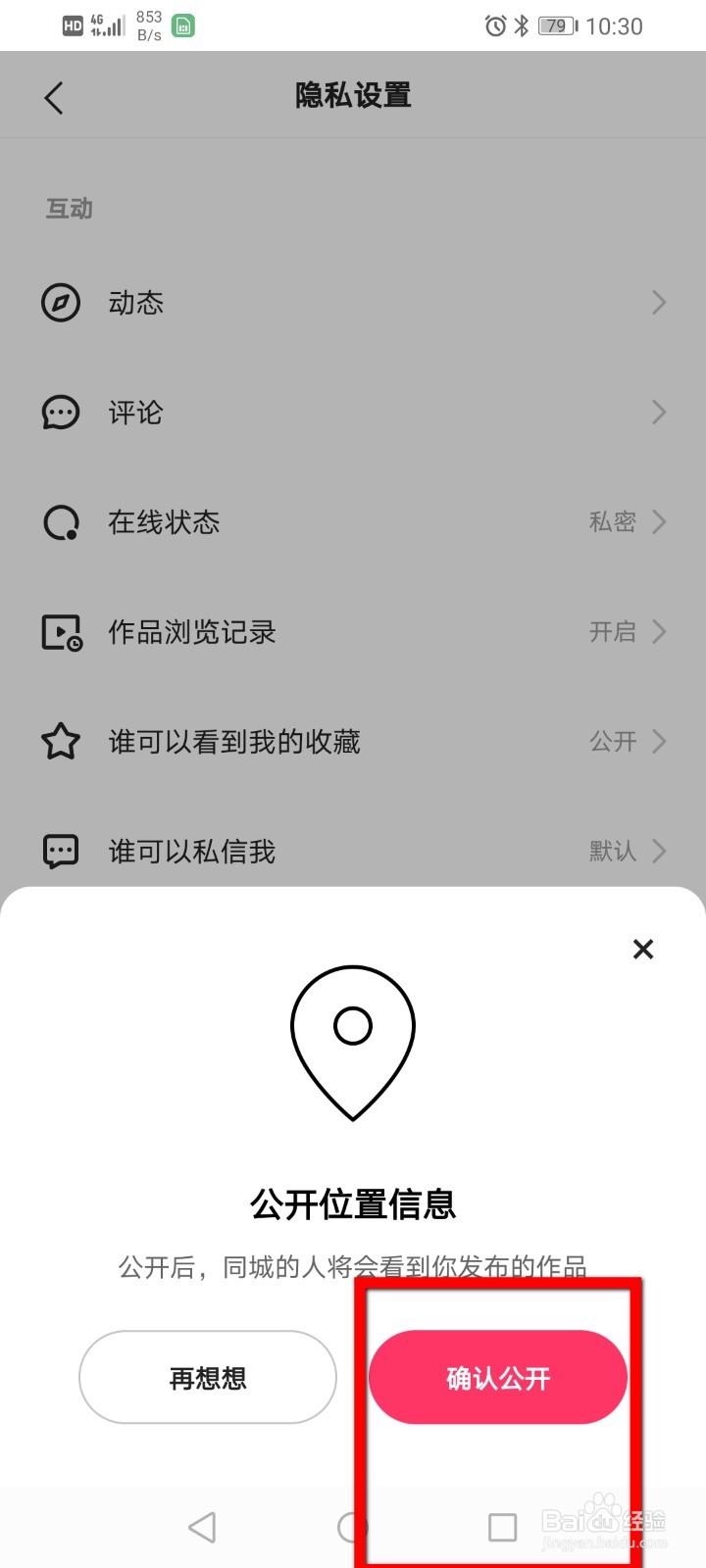Open 在线状态 setting

point(353,522)
